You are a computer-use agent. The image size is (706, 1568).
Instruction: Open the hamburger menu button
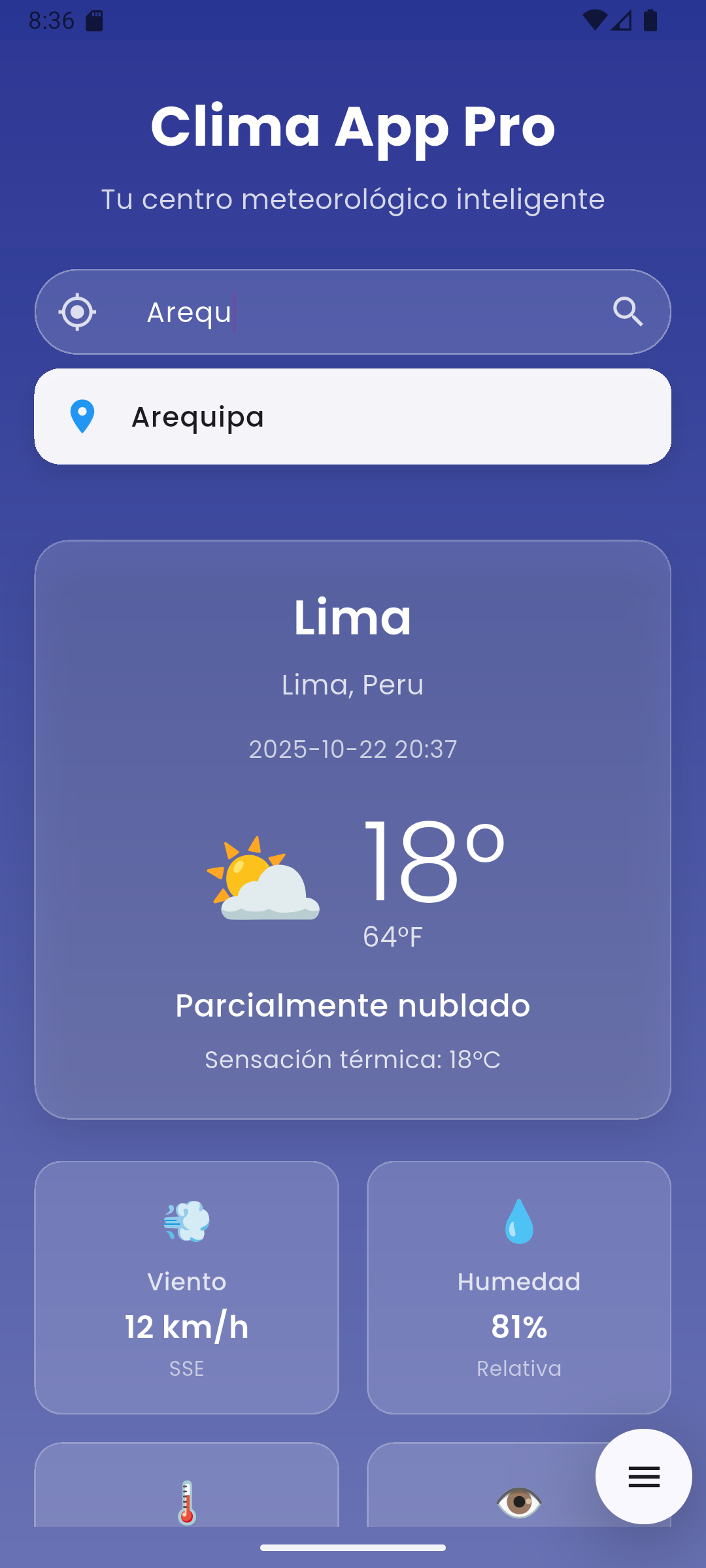tap(643, 1477)
